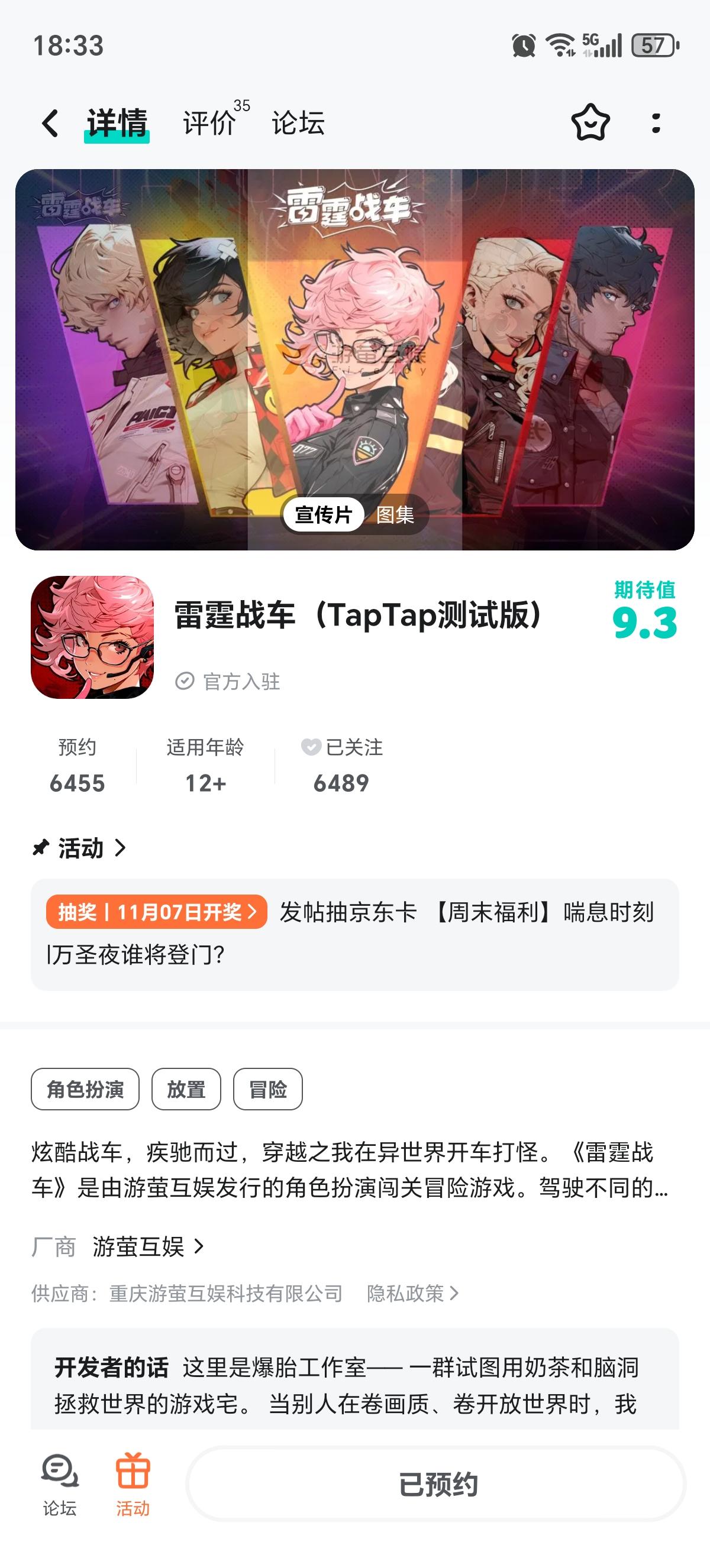
Task: Select the 角色扮演 genre tag
Action: (x=84, y=1090)
